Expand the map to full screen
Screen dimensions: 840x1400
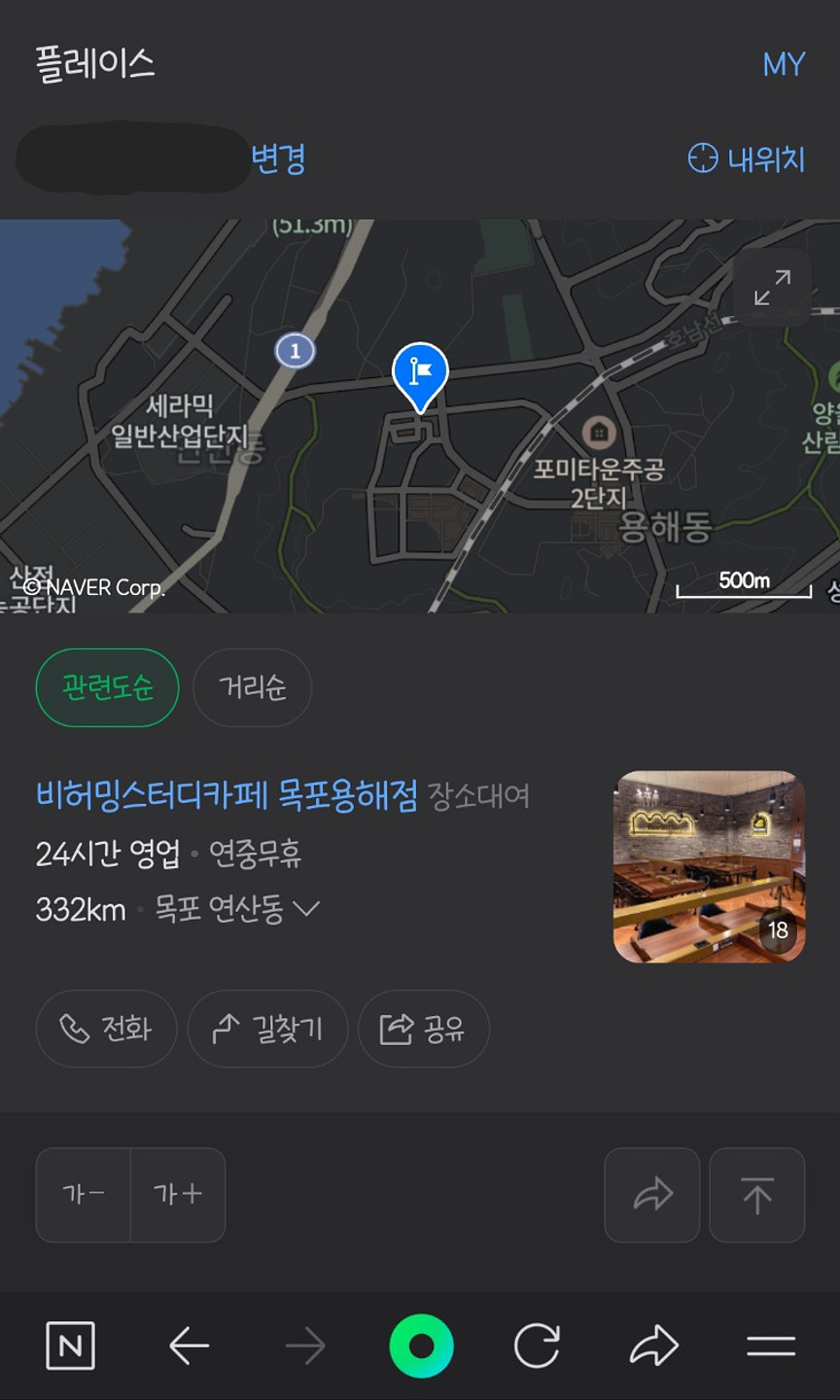[772, 288]
